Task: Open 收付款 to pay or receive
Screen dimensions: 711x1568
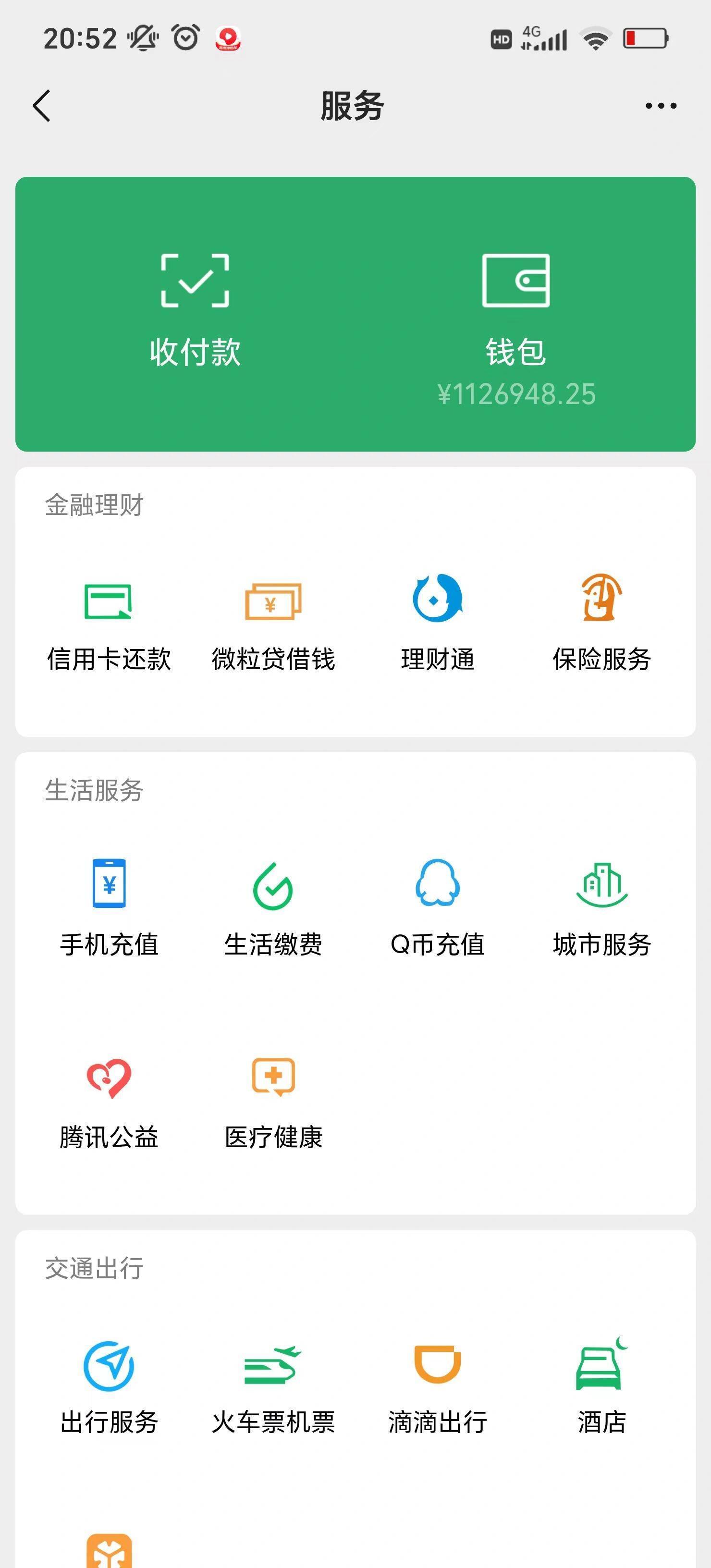Action: [x=195, y=311]
